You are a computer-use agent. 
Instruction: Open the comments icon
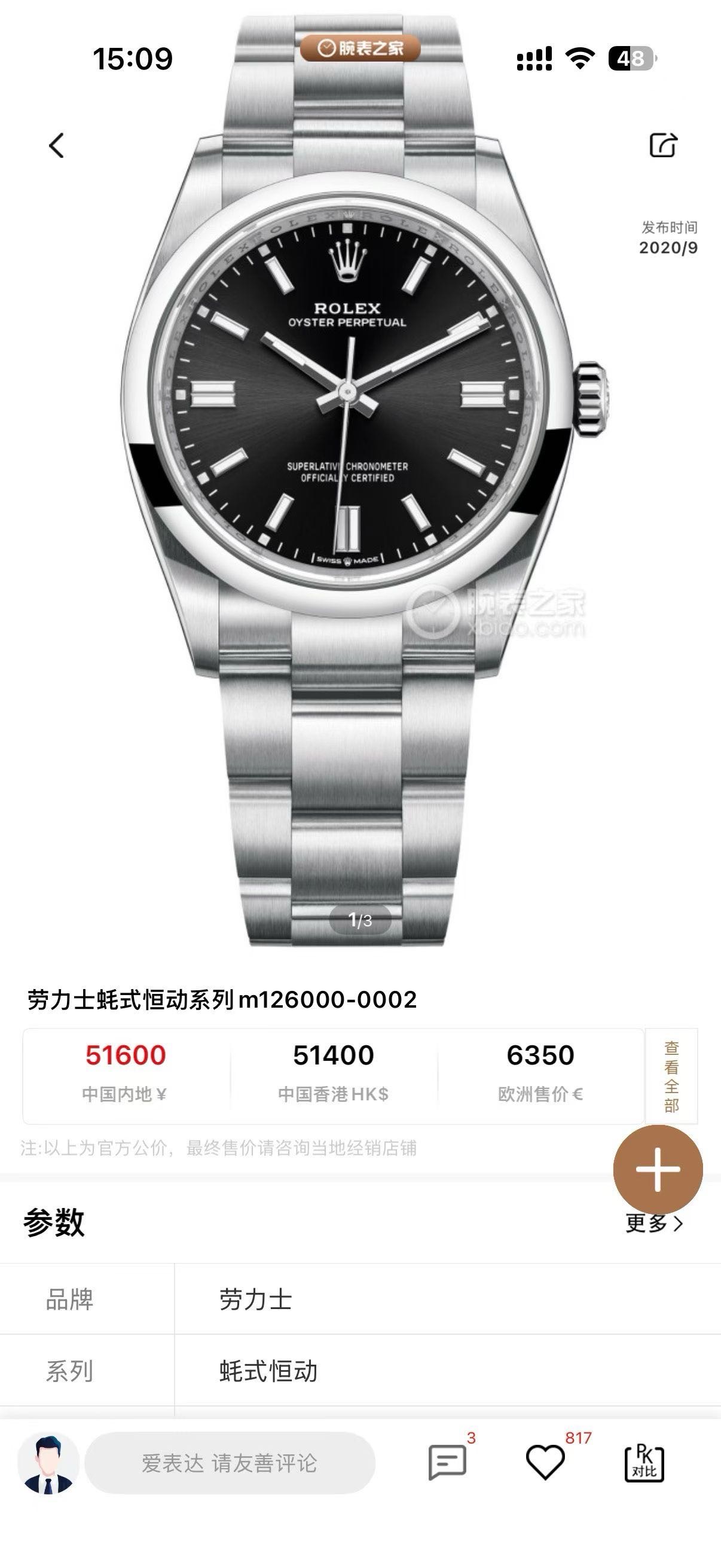coord(447,1462)
